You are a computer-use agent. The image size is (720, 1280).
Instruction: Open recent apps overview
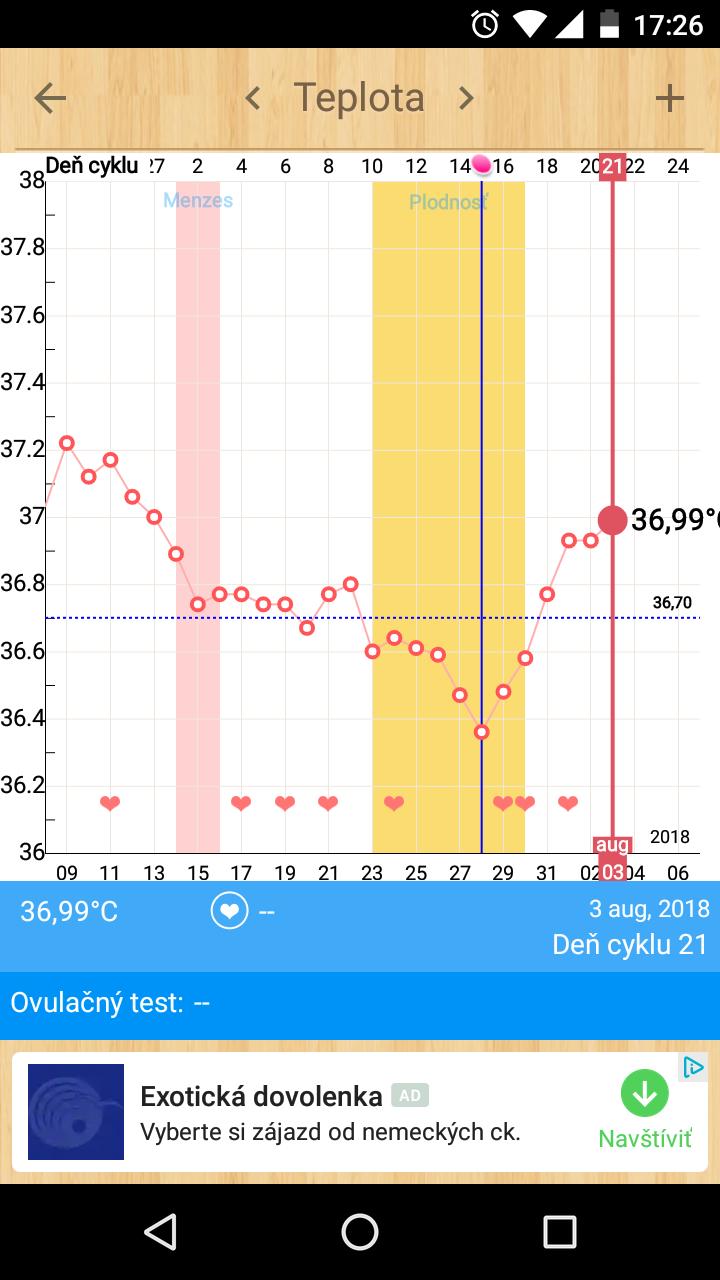coord(560,1232)
